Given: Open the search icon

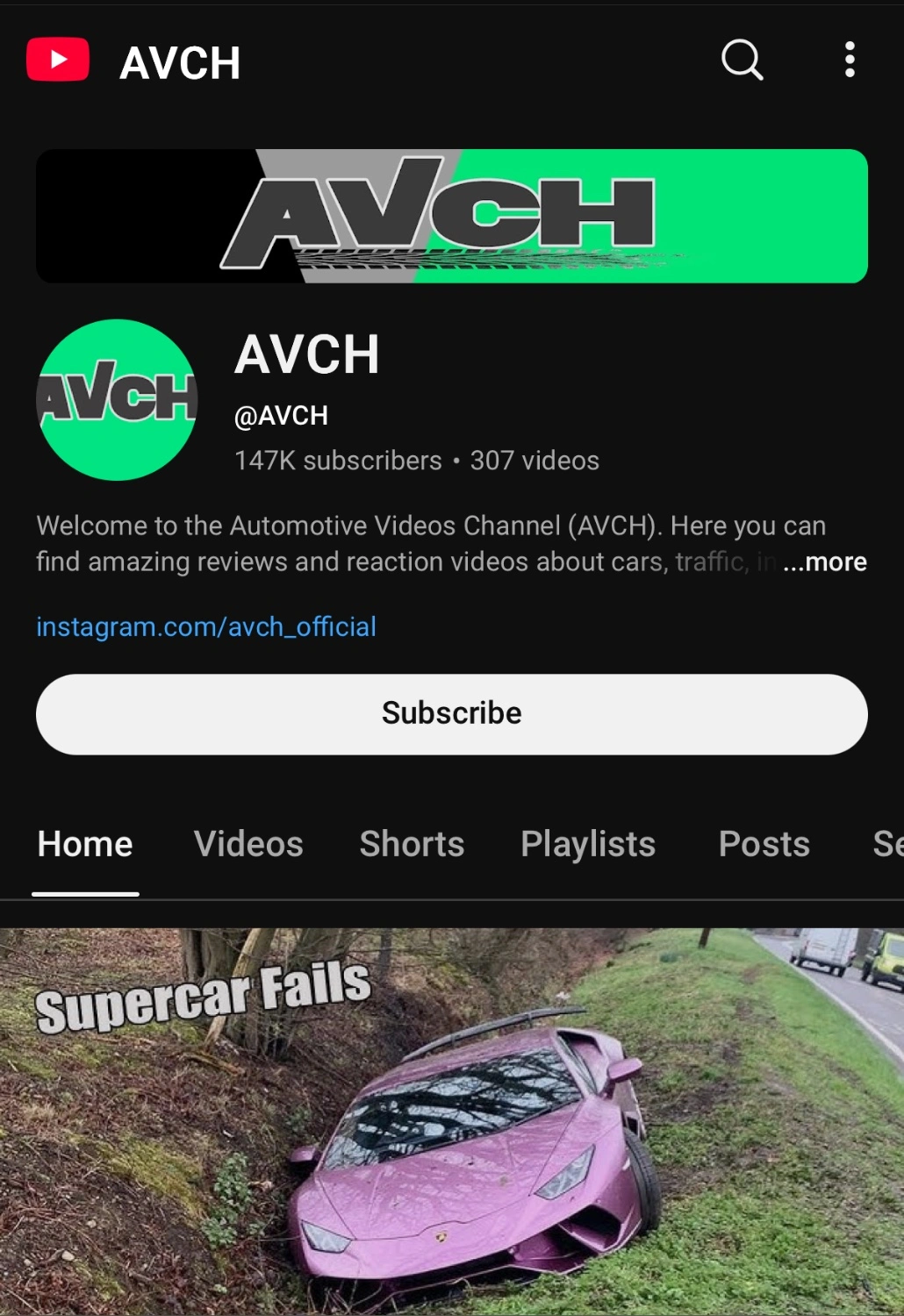Looking at the screenshot, I should coord(742,60).
